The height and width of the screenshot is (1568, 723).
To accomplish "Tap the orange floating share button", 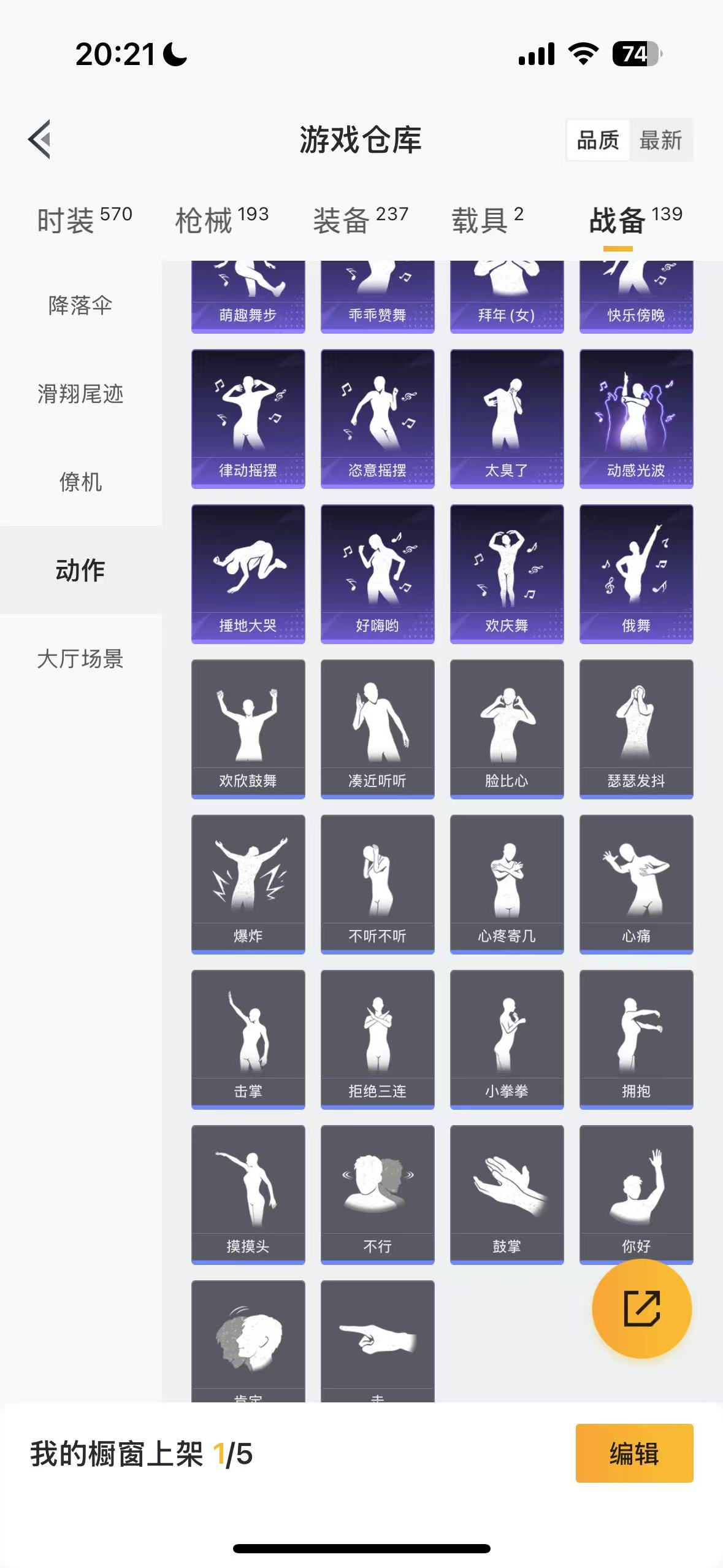I will click(641, 1309).
